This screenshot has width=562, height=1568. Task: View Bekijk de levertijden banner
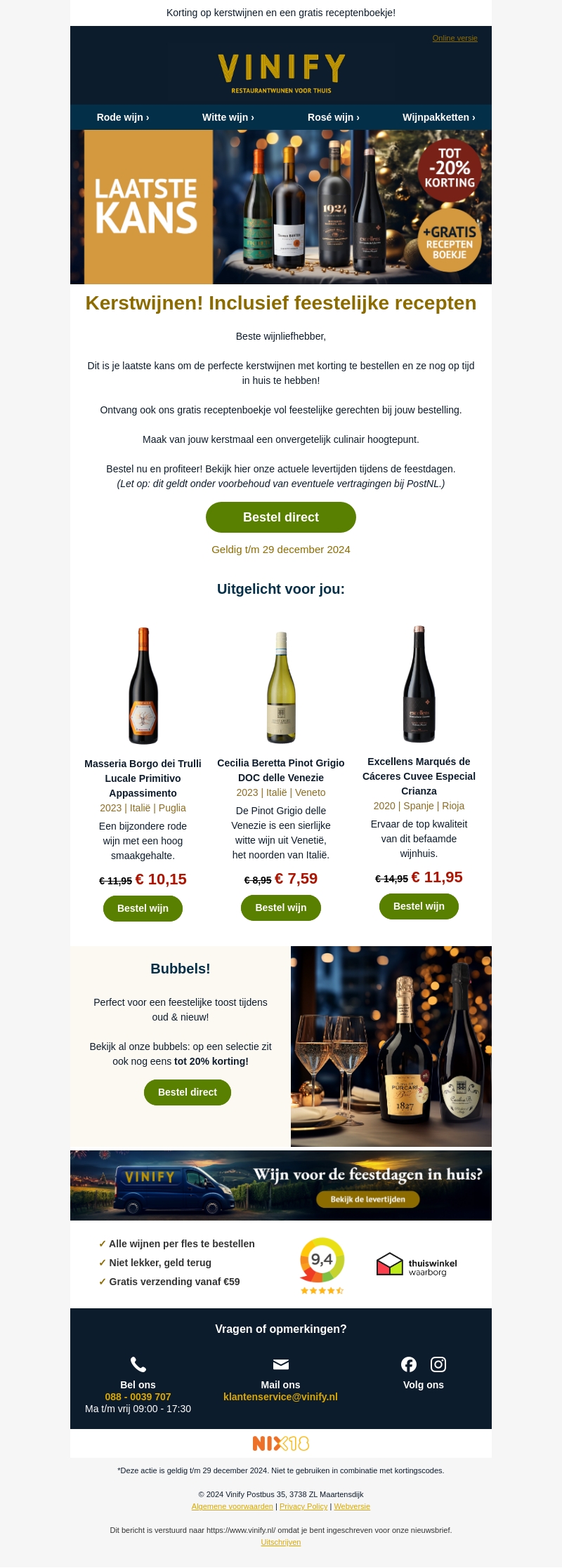368,1200
